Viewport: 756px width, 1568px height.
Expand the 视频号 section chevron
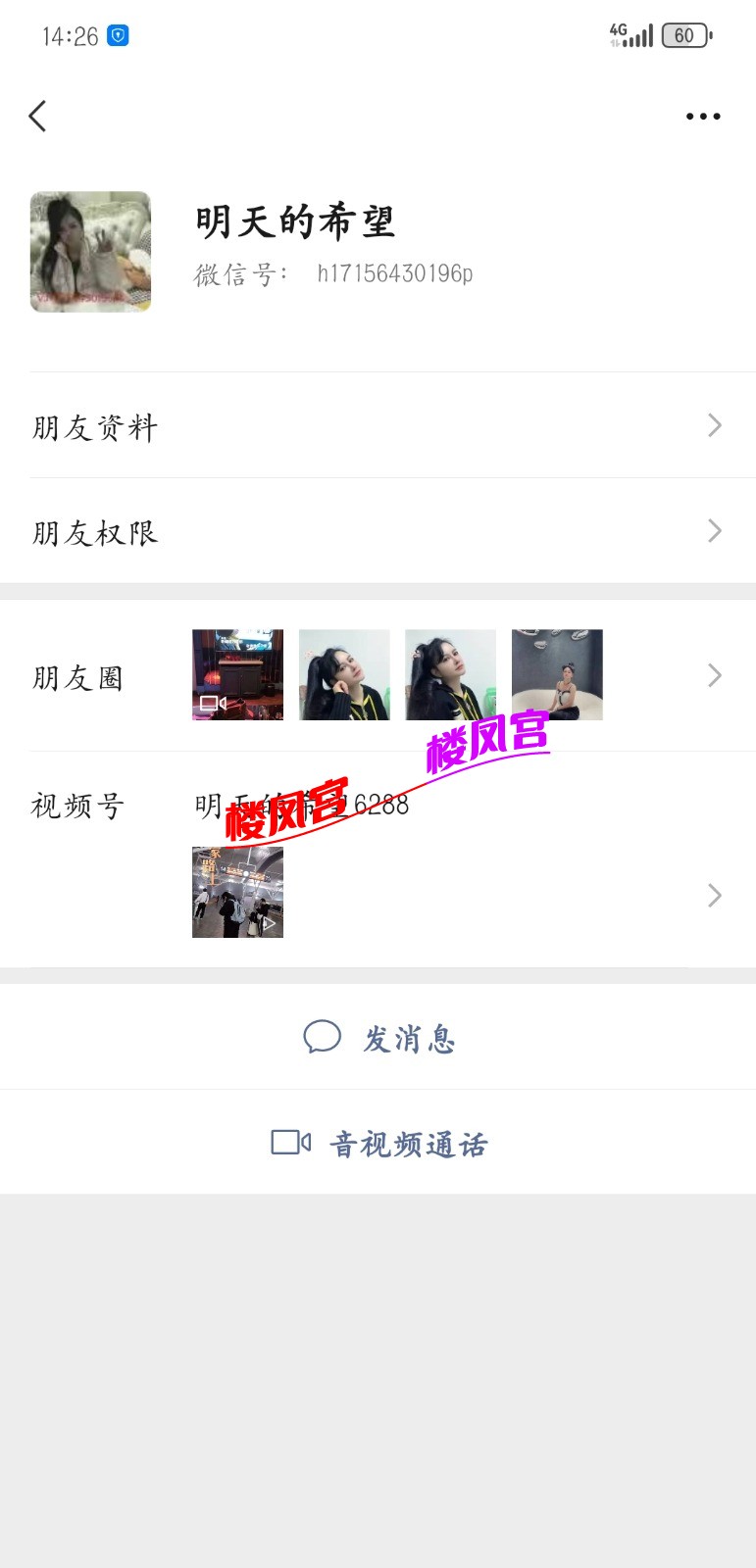pyautogui.click(x=714, y=894)
